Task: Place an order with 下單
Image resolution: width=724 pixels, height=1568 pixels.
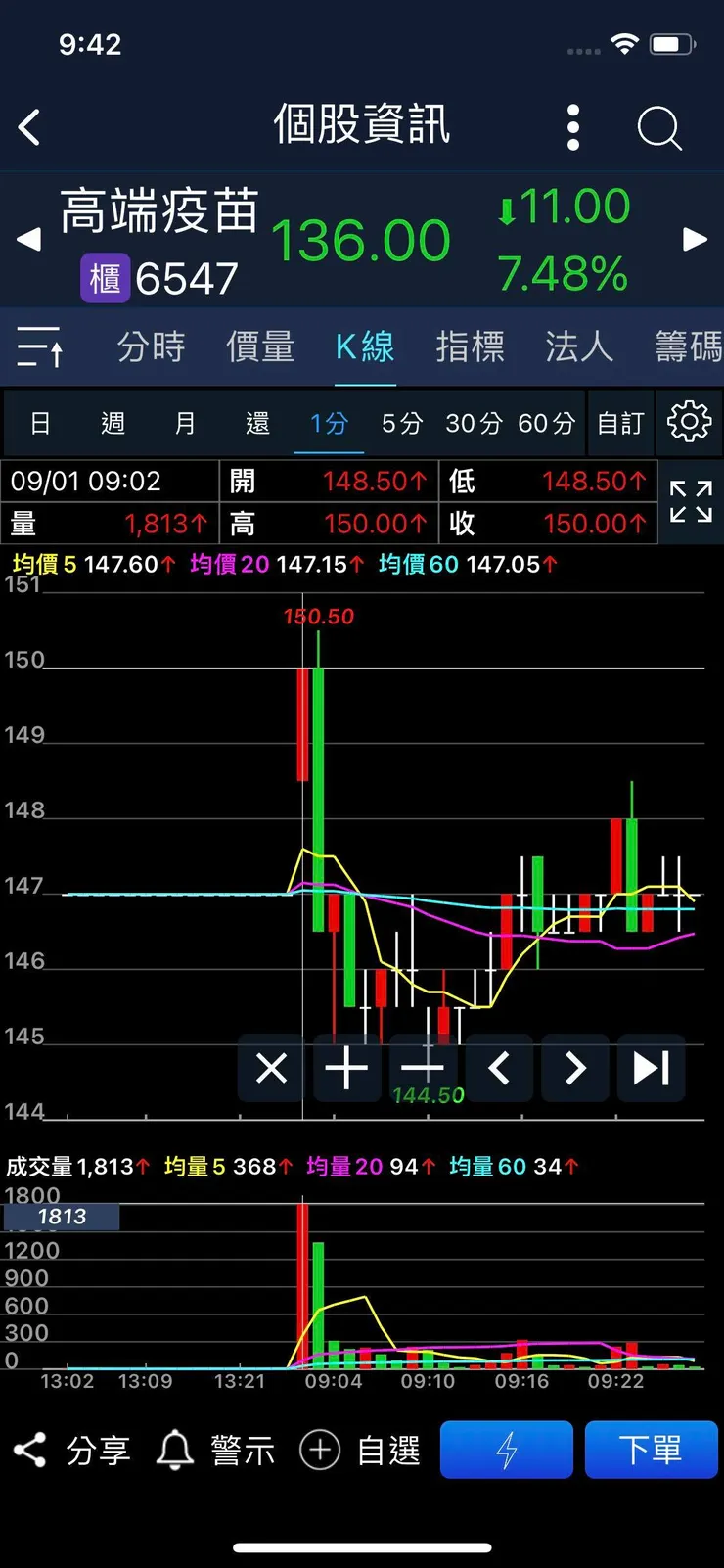Action: pos(651,1450)
